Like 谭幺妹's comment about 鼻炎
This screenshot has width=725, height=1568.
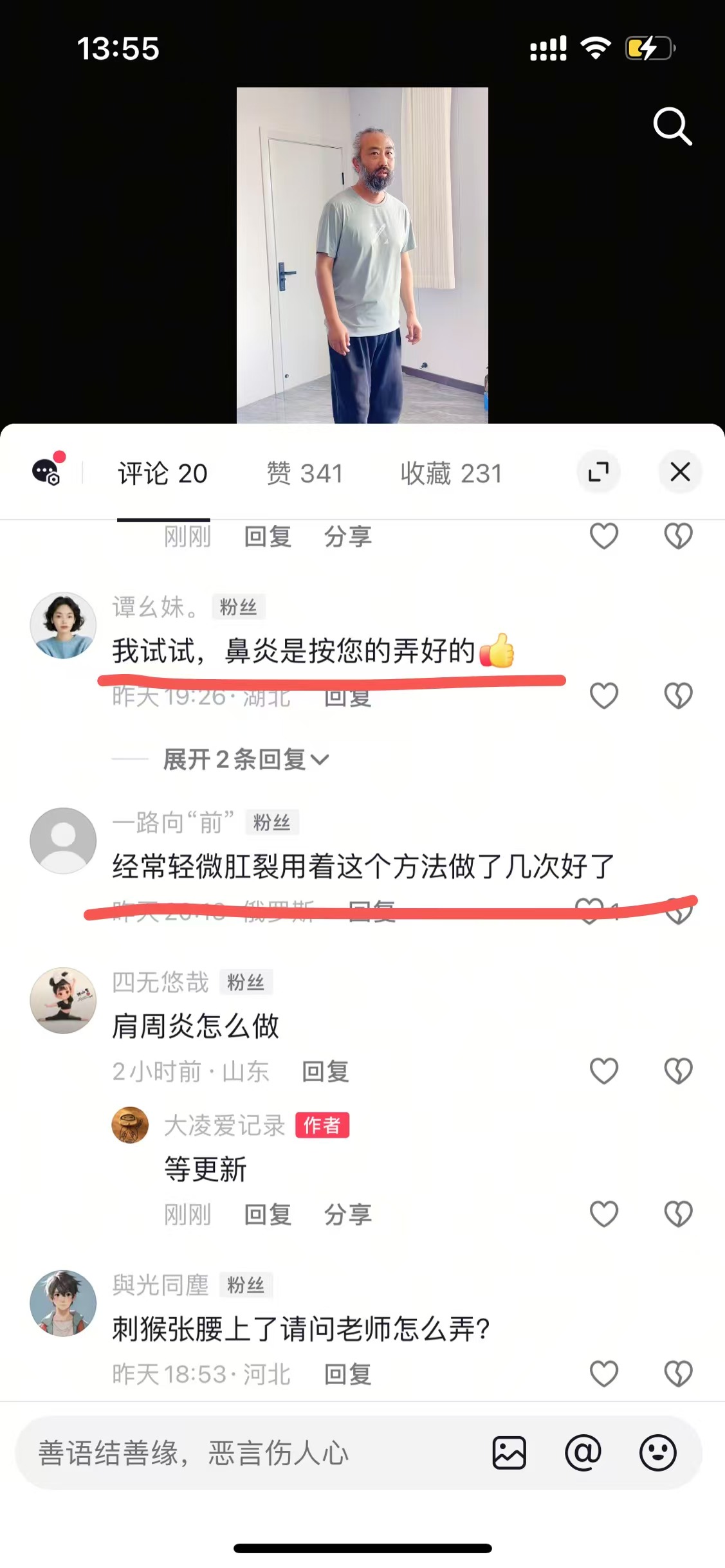click(604, 695)
